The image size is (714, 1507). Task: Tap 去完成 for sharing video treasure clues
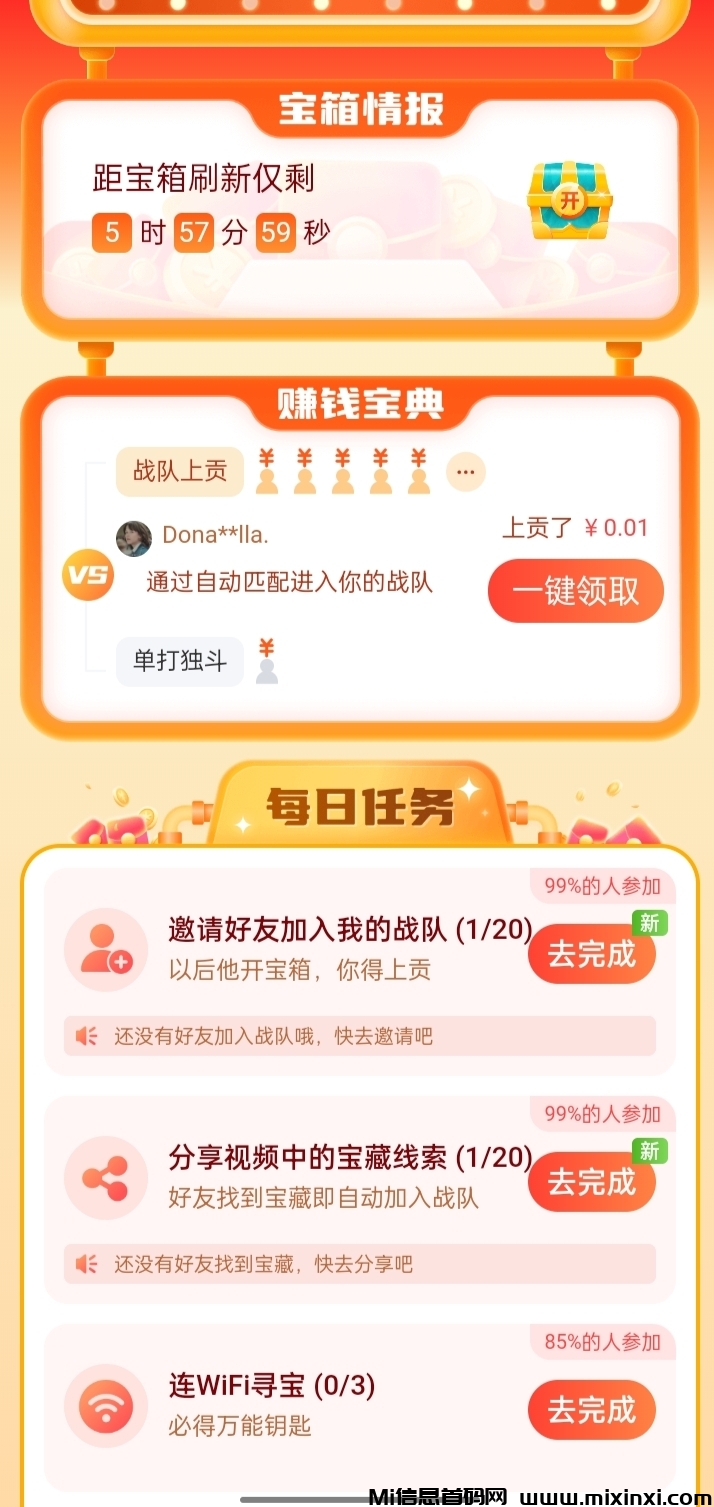click(x=591, y=1182)
